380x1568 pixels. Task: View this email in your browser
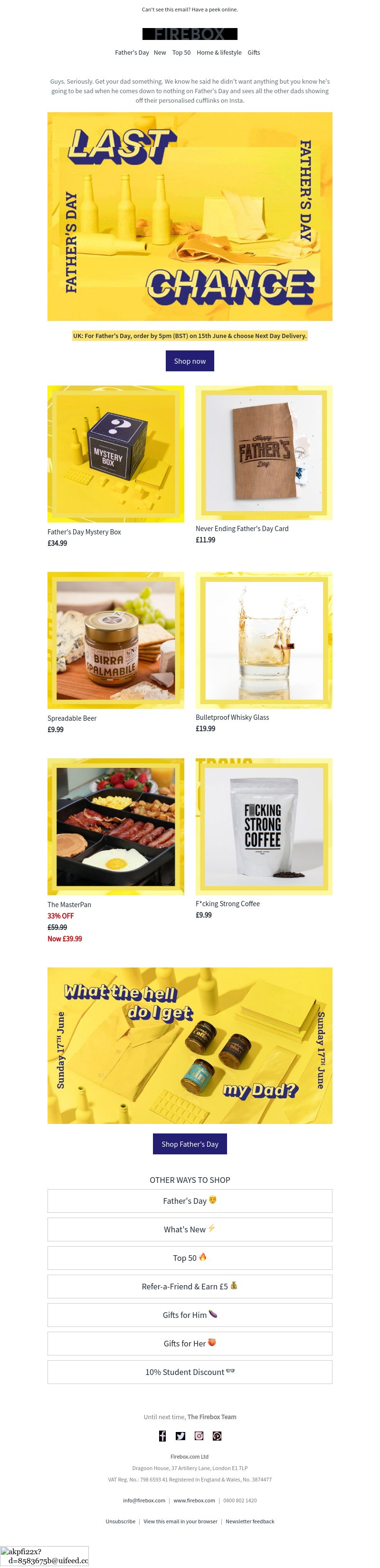pos(180,1521)
